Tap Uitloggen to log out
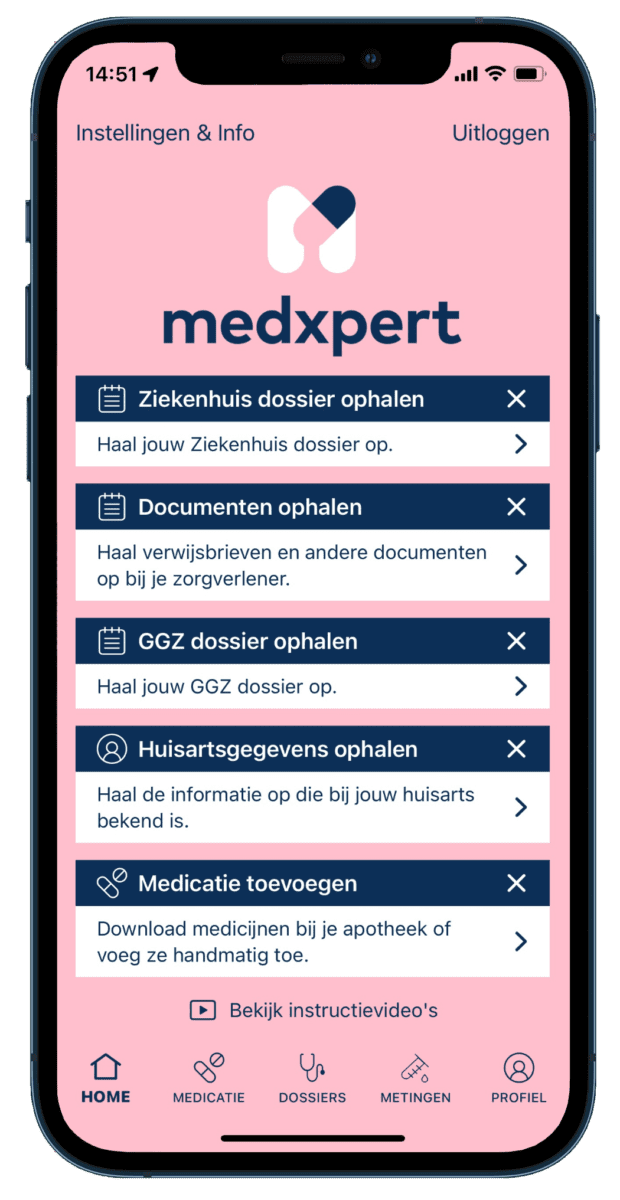 click(500, 133)
